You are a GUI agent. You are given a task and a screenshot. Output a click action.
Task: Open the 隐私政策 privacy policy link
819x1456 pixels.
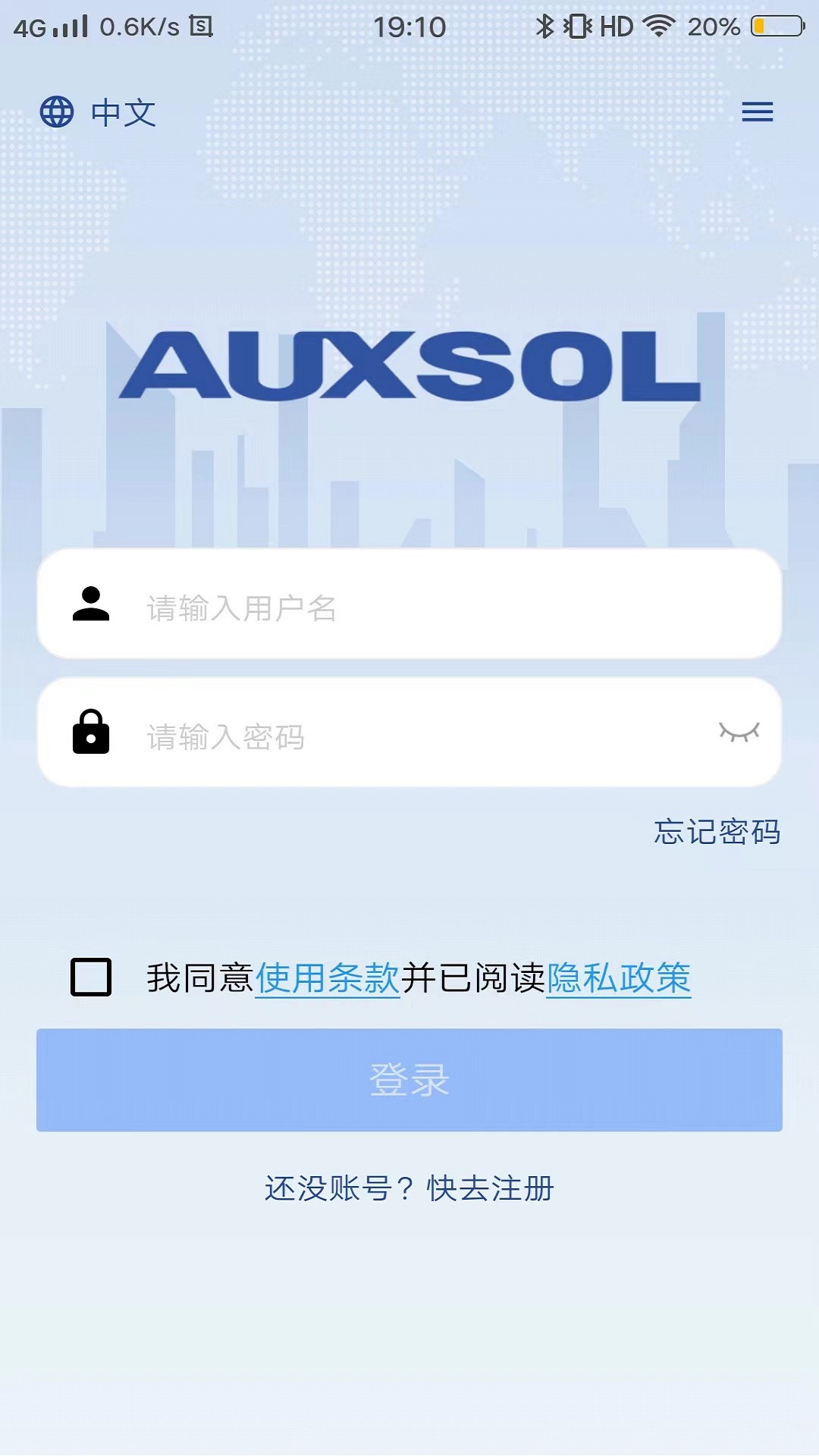[619, 977]
